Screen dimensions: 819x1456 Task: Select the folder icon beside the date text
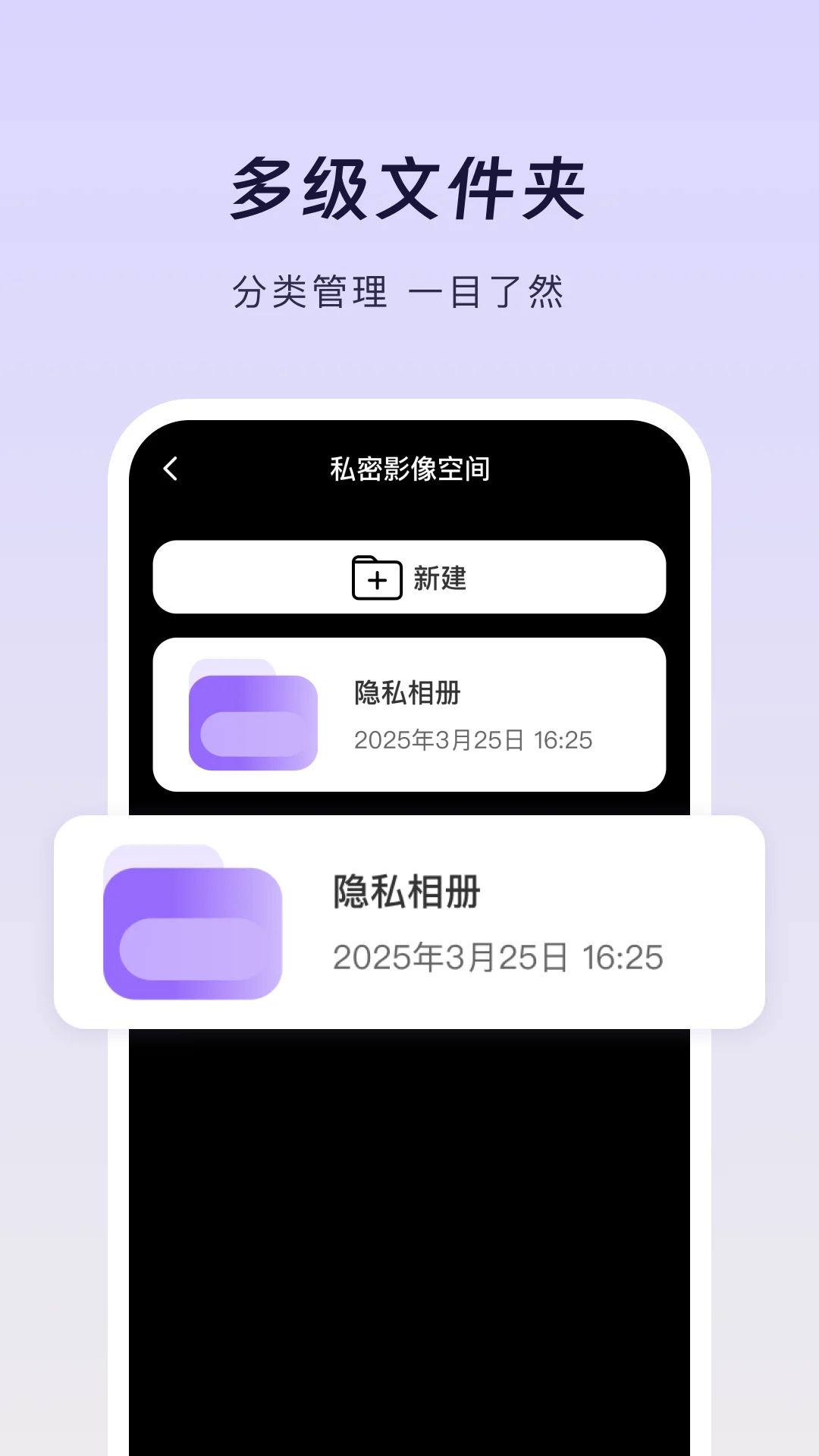click(x=254, y=717)
